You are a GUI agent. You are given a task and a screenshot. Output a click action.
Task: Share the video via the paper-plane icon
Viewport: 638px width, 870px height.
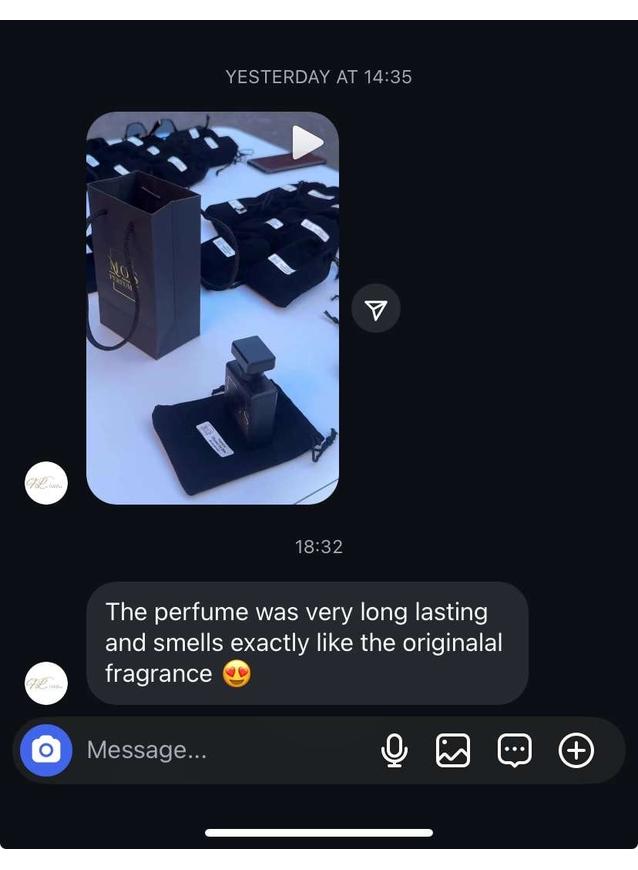pyautogui.click(x=376, y=310)
